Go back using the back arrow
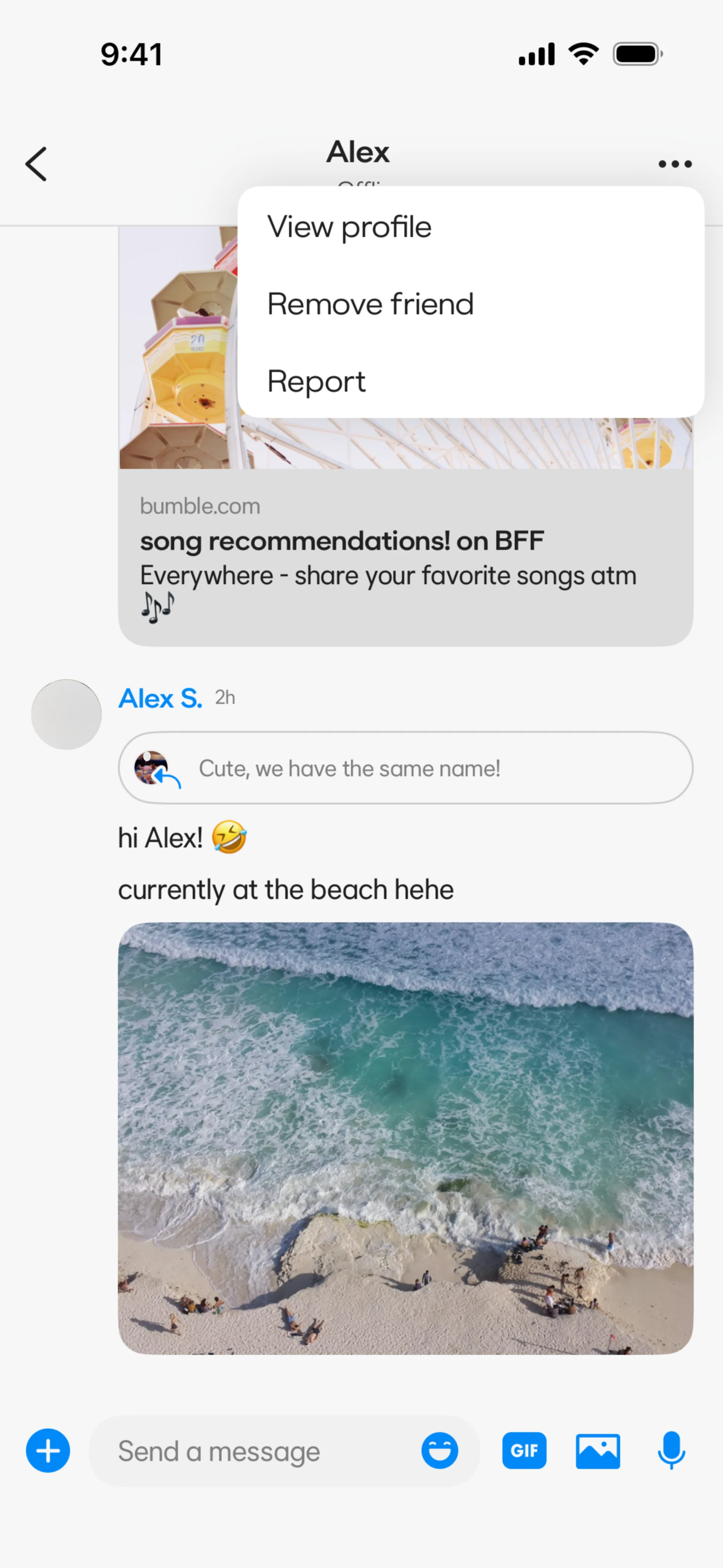 (36, 164)
